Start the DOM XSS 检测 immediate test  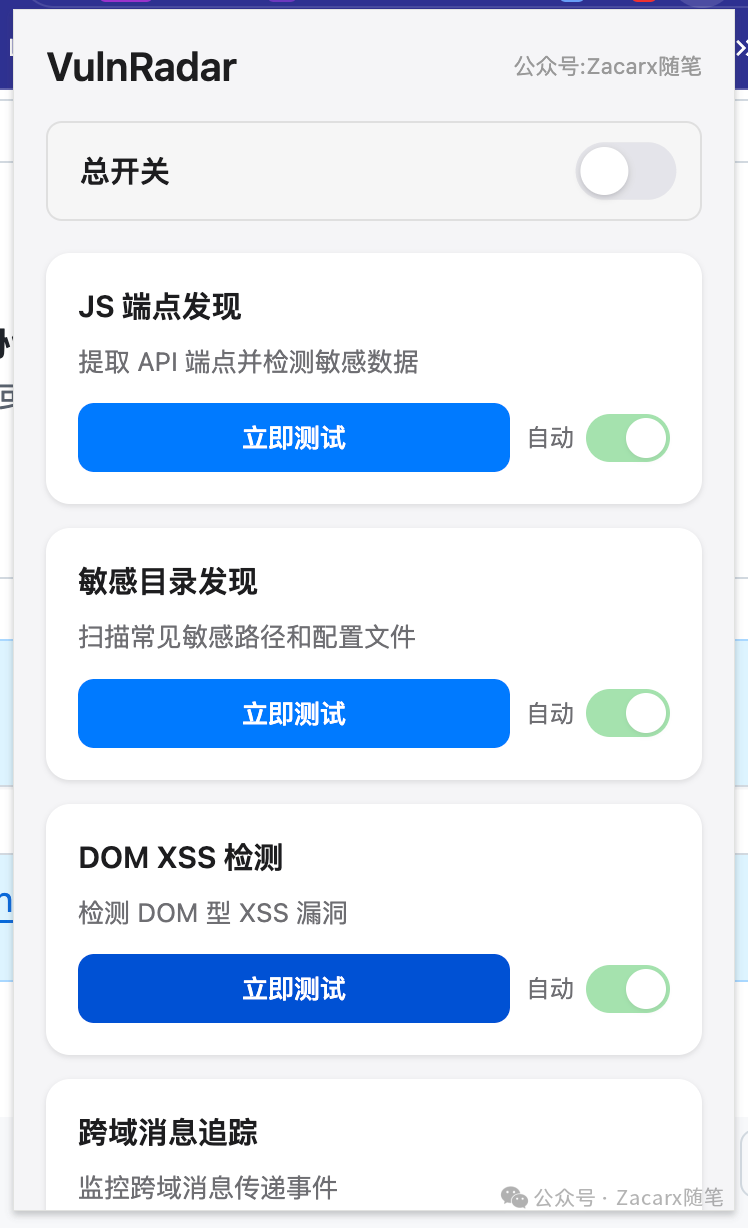[293, 988]
